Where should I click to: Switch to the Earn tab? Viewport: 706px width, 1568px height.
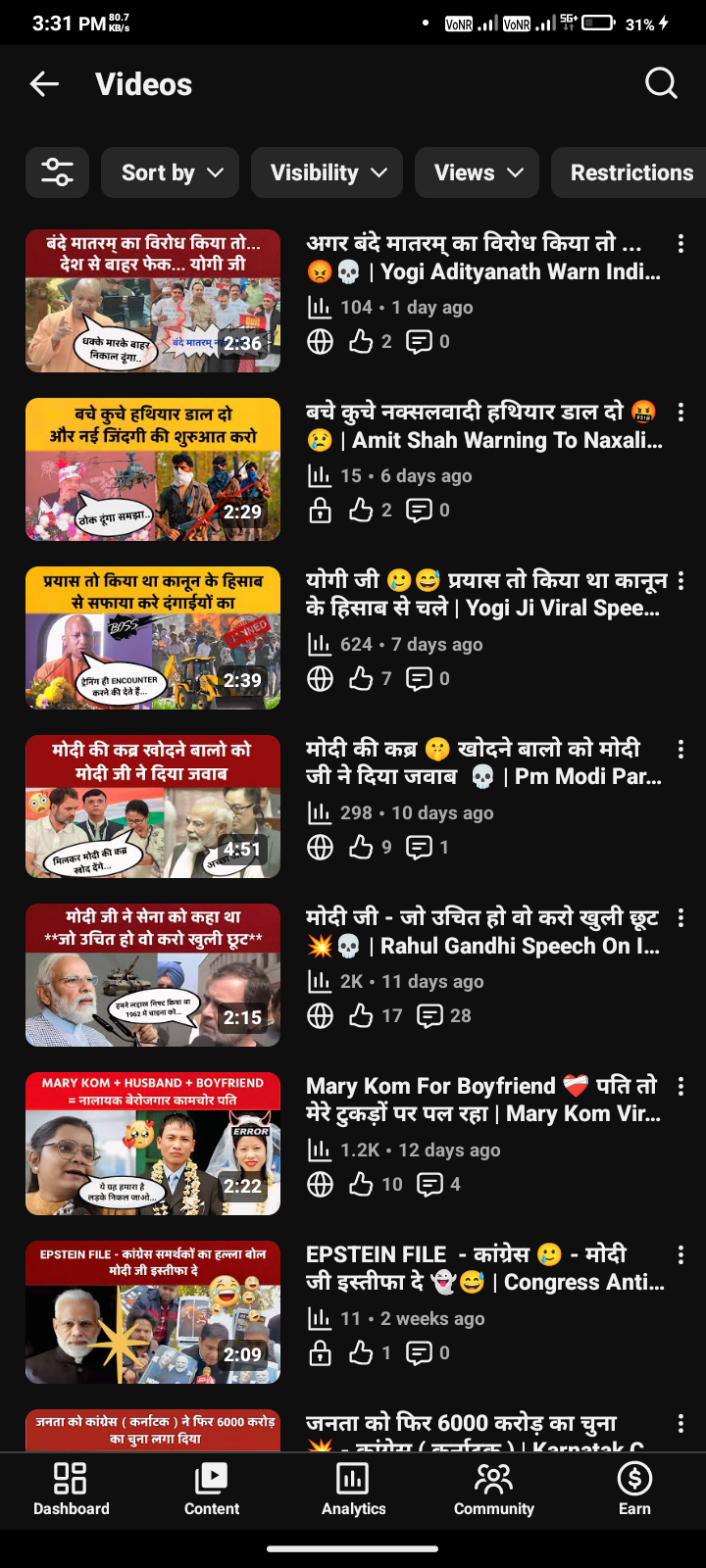click(634, 1489)
